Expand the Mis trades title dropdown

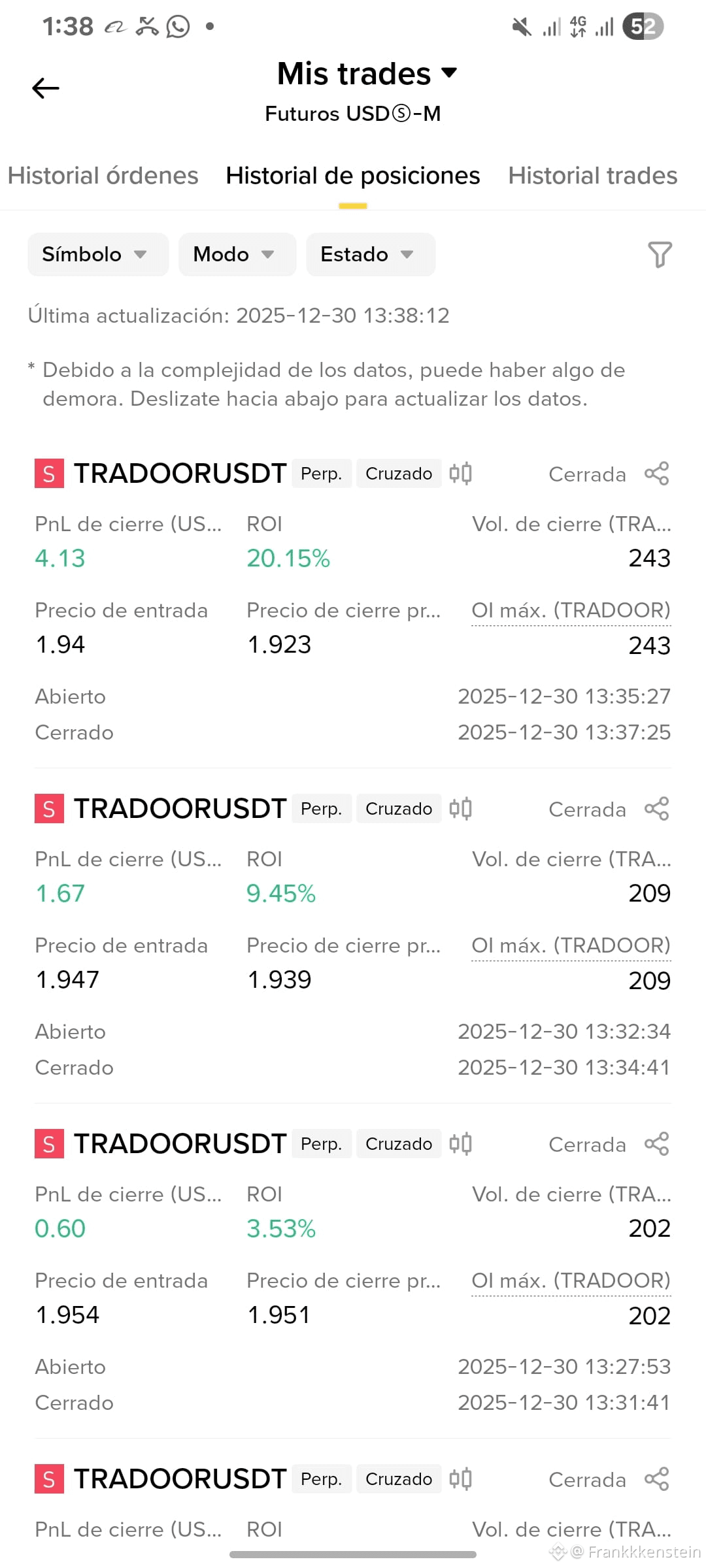pos(367,73)
